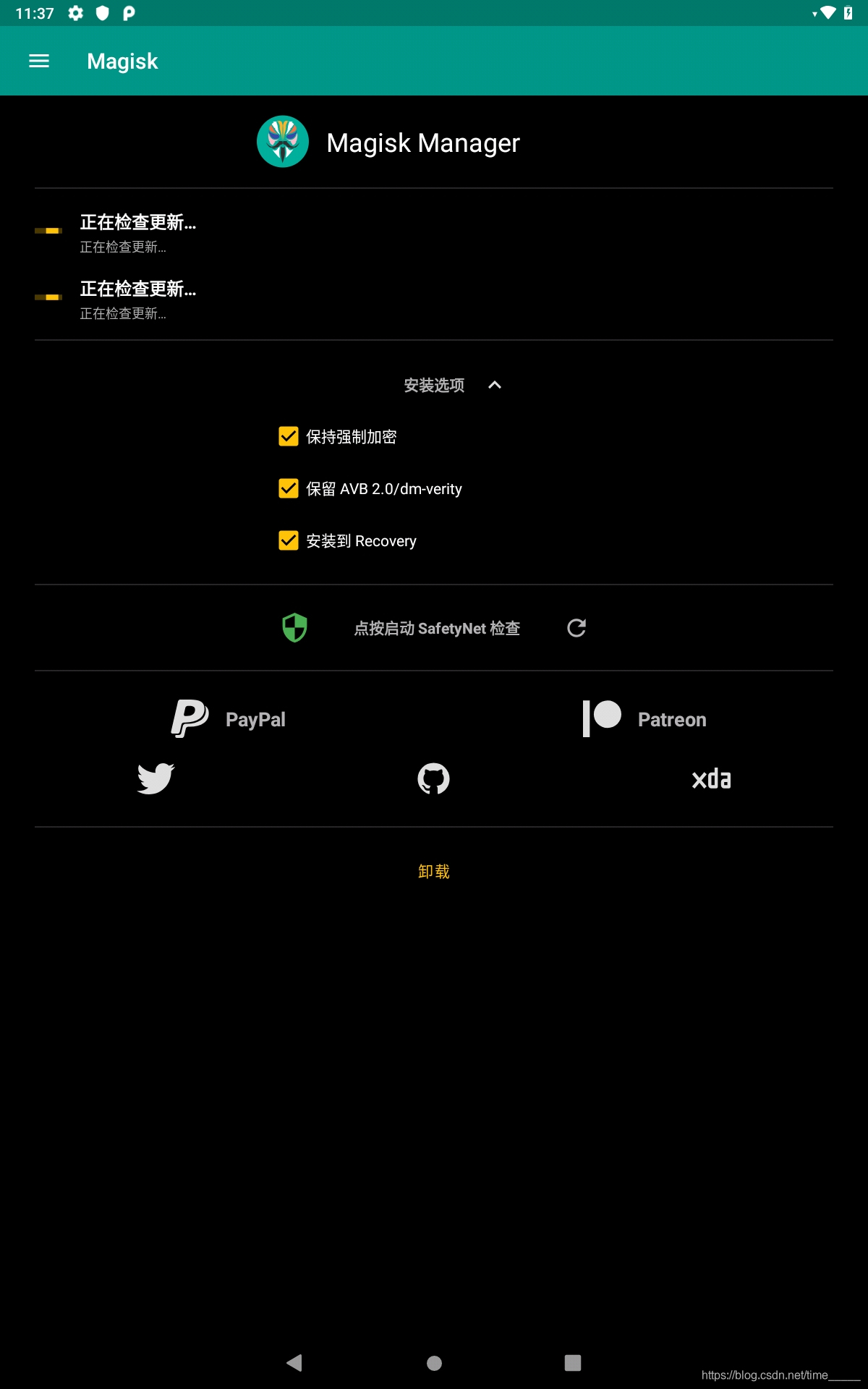Open the navigation drawer menu
The height and width of the screenshot is (1389, 868).
[39, 61]
